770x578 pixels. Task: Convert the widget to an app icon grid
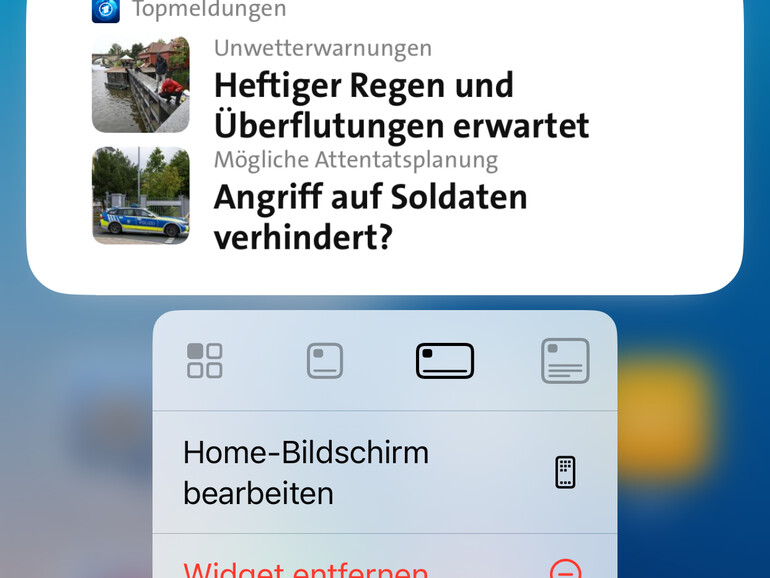pyautogui.click(x=205, y=361)
